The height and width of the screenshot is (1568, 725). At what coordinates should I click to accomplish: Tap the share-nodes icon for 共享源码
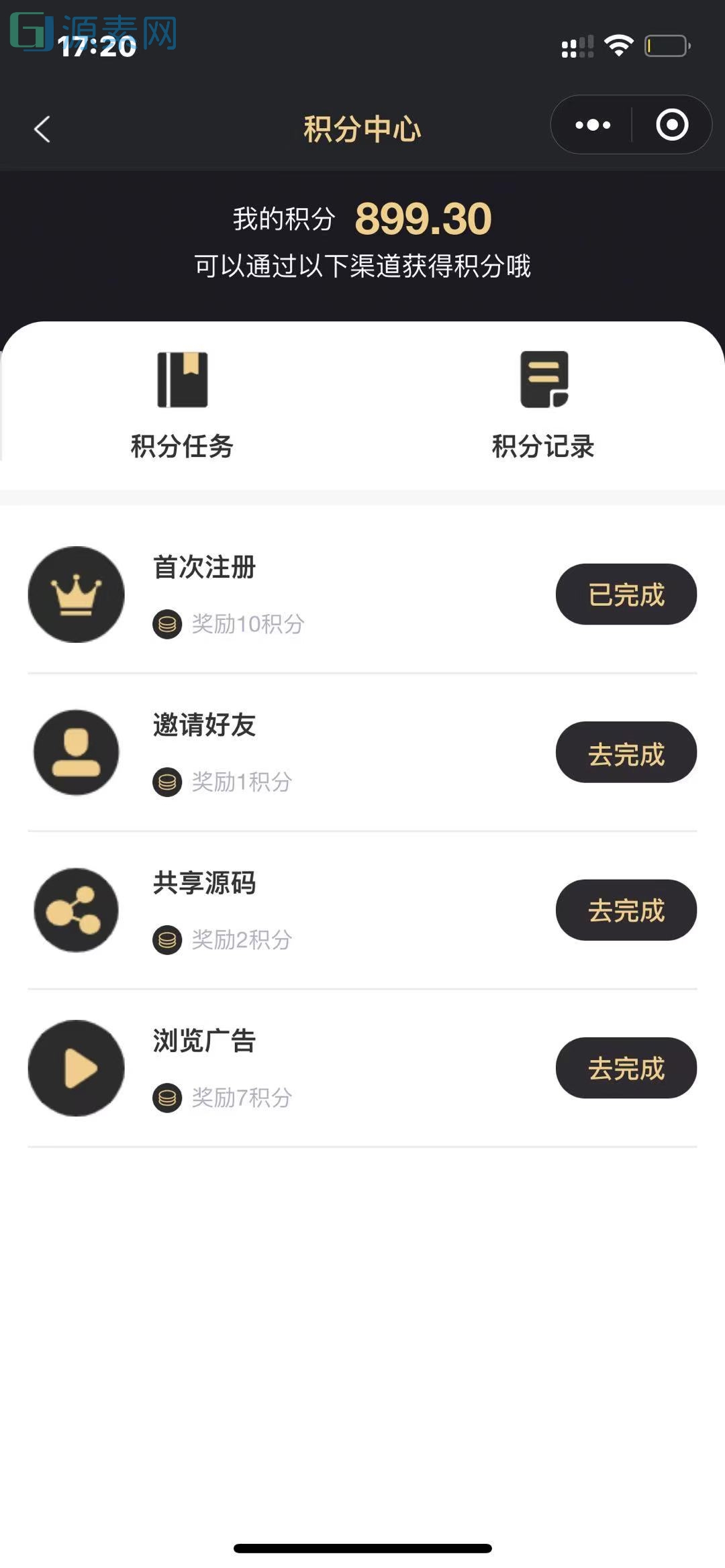pos(76,910)
